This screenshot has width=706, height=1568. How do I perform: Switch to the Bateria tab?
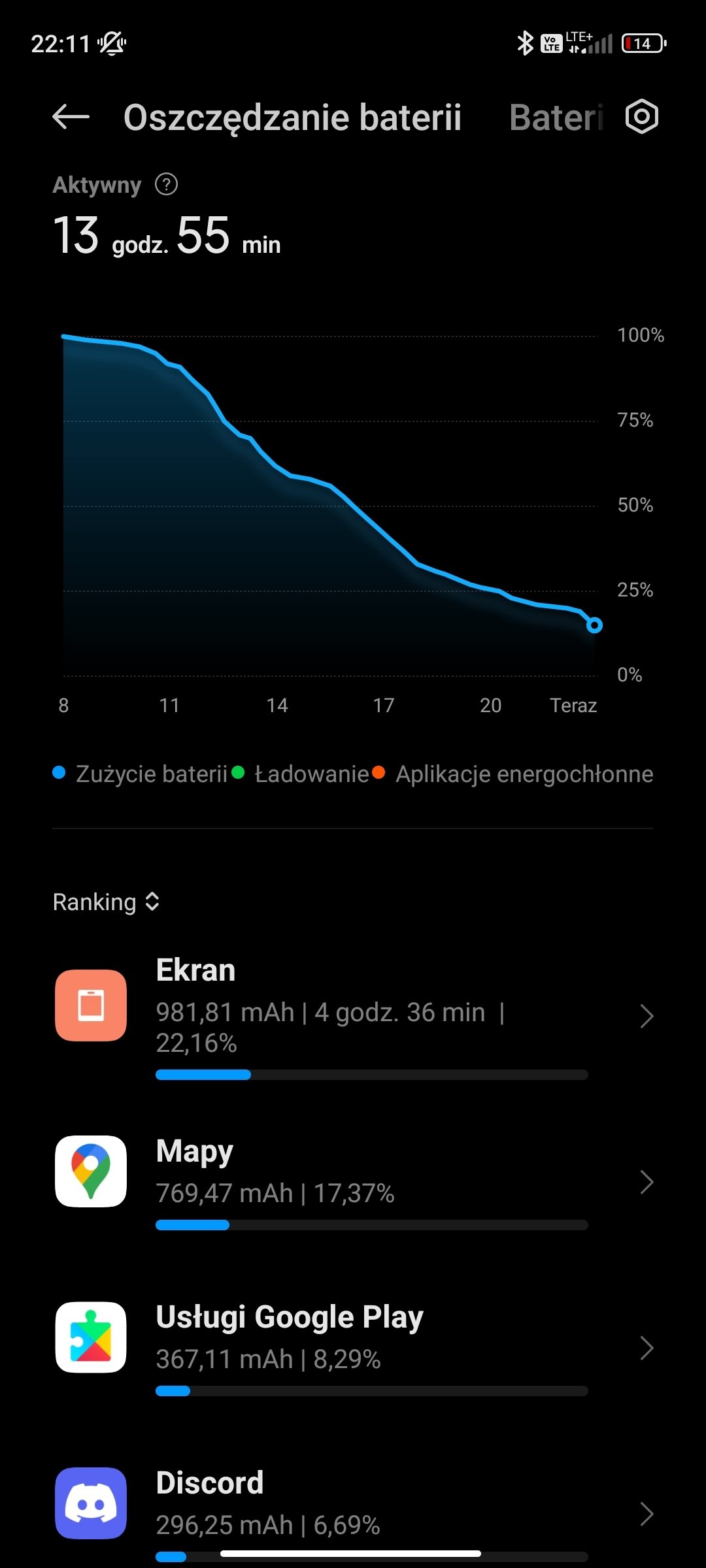[x=556, y=118]
